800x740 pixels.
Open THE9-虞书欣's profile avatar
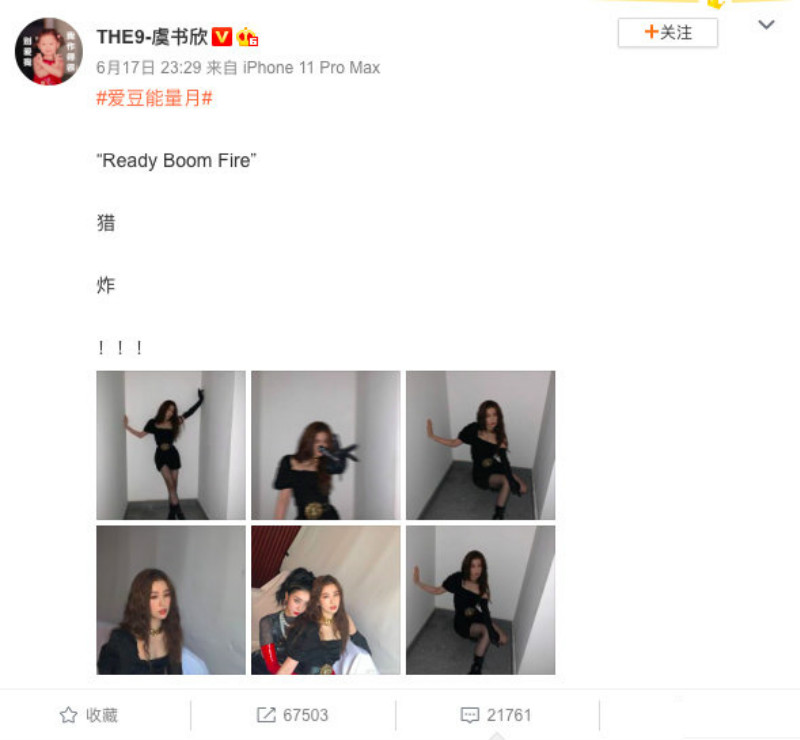(48, 51)
